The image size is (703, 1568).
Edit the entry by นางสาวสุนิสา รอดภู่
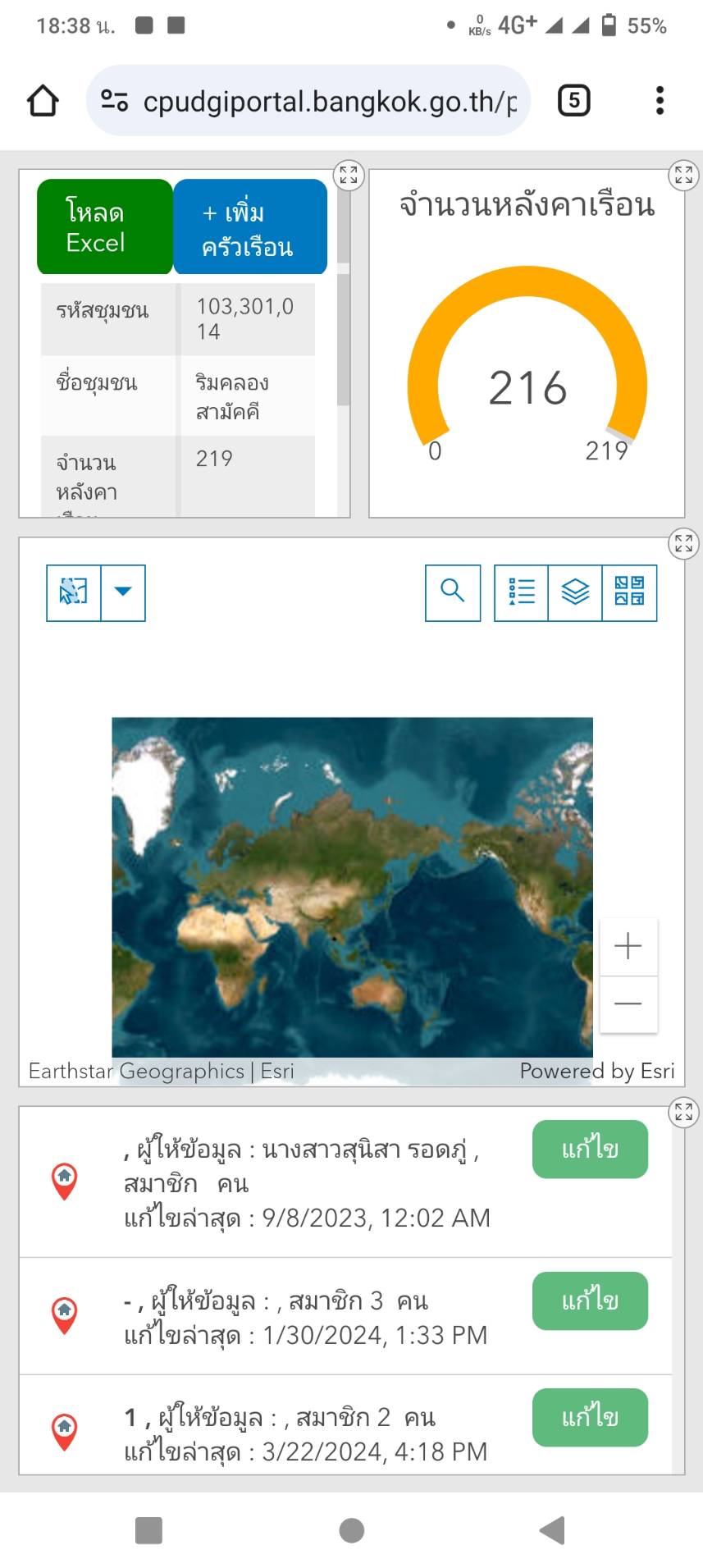click(590, 1150)
